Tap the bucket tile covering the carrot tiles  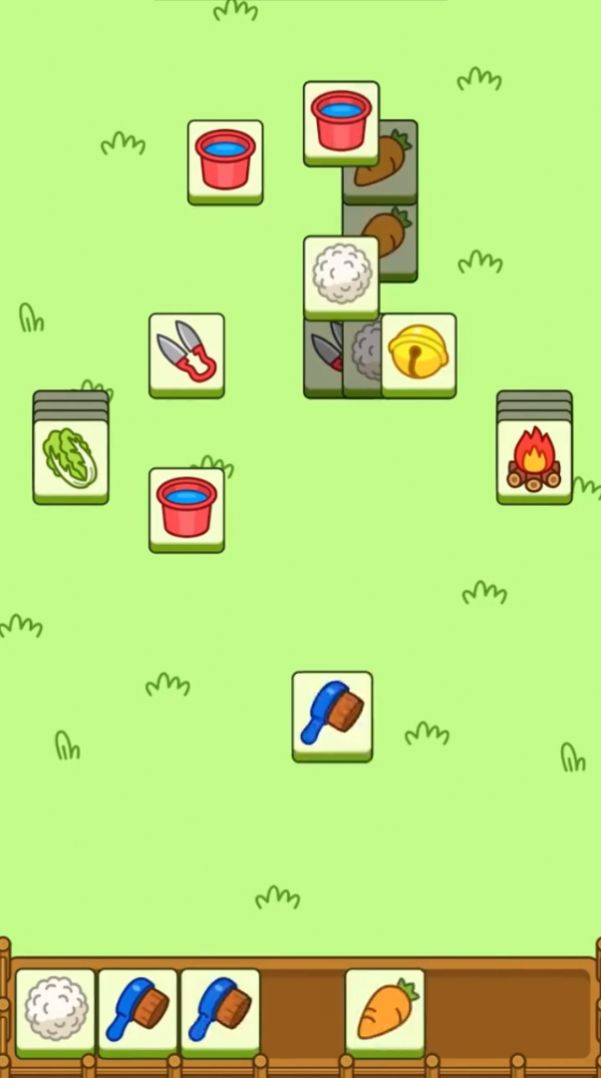click(x=341, y=121)
